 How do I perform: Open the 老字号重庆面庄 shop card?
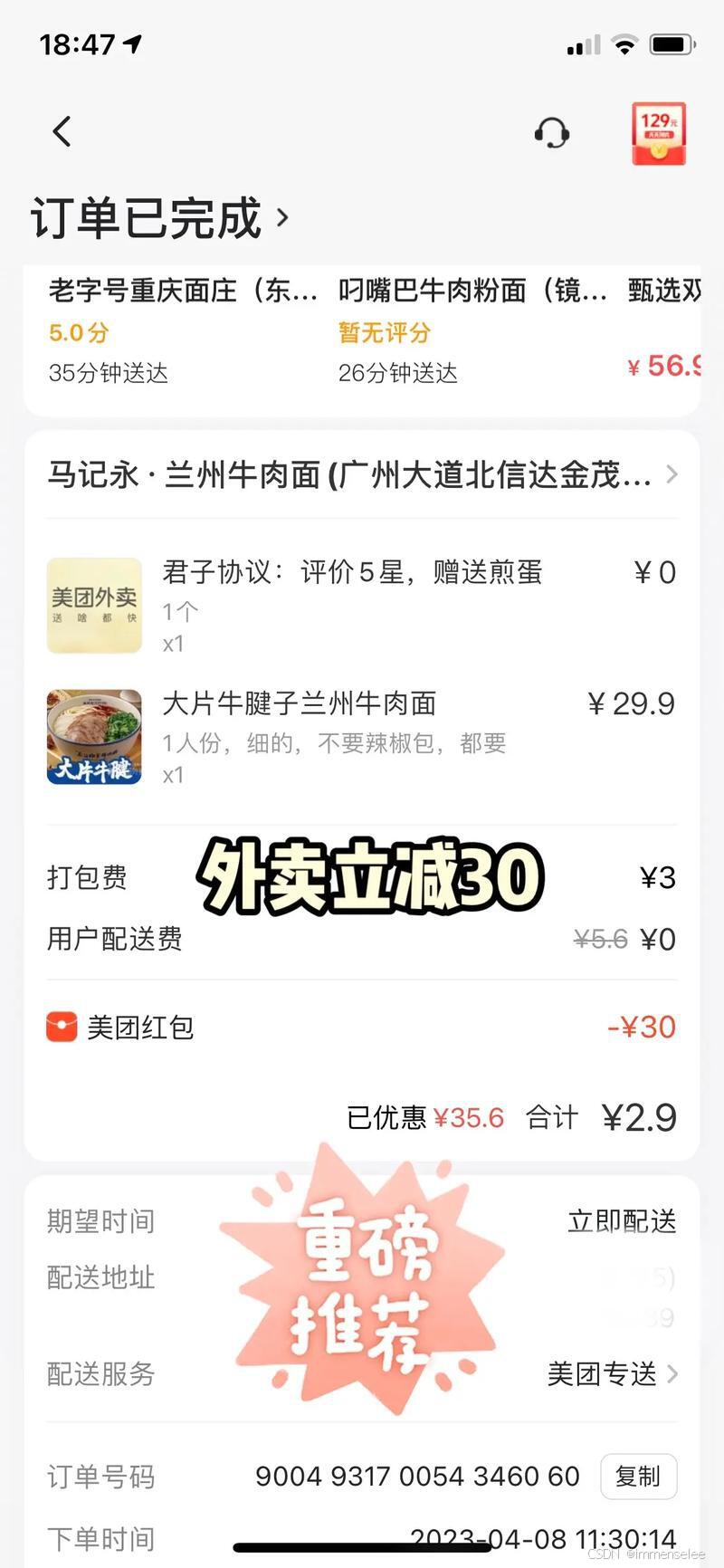click(181, 330)
